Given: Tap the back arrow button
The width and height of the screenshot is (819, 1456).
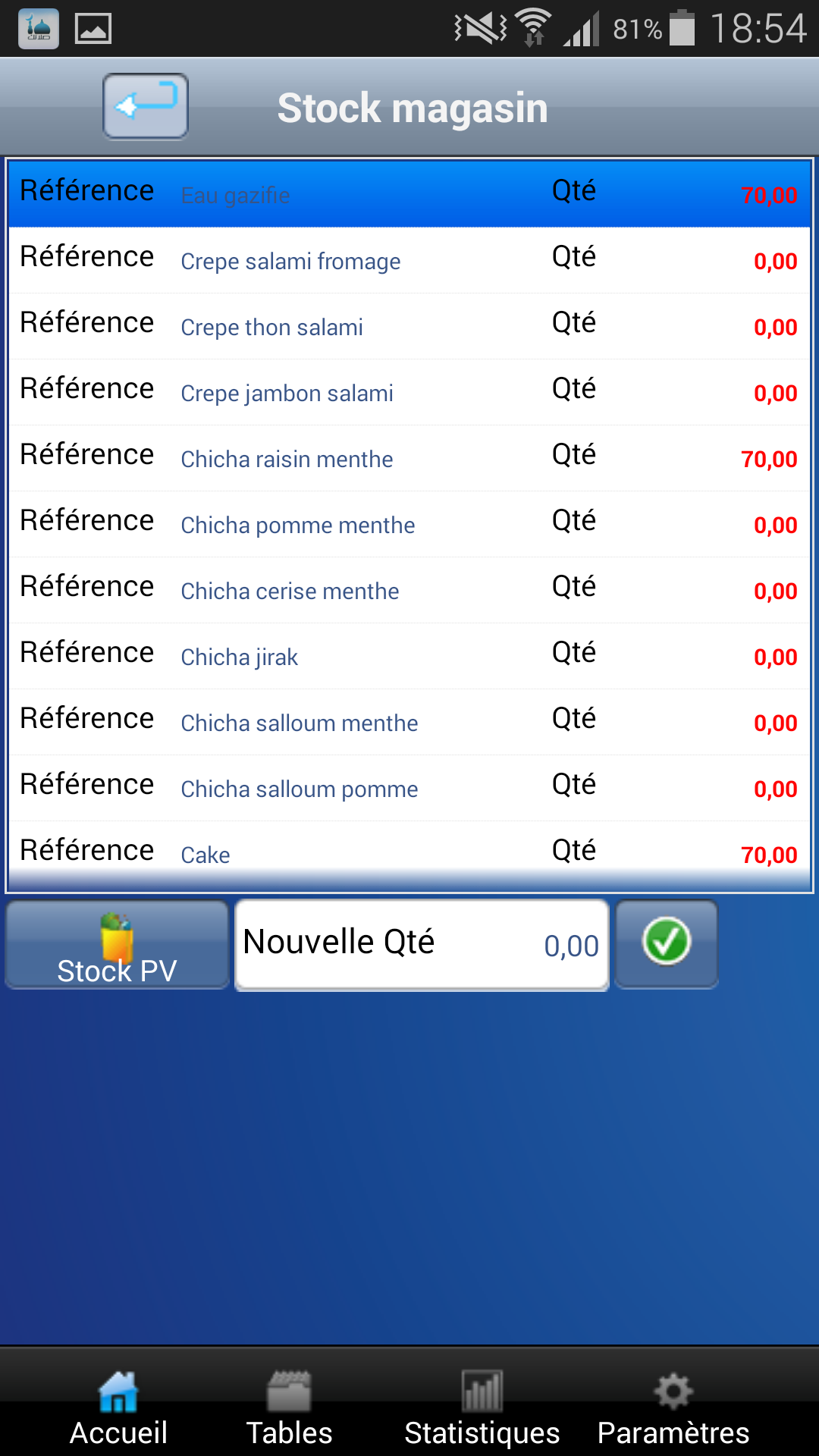Looking at the screenshot, I should [x=146, y=106].
